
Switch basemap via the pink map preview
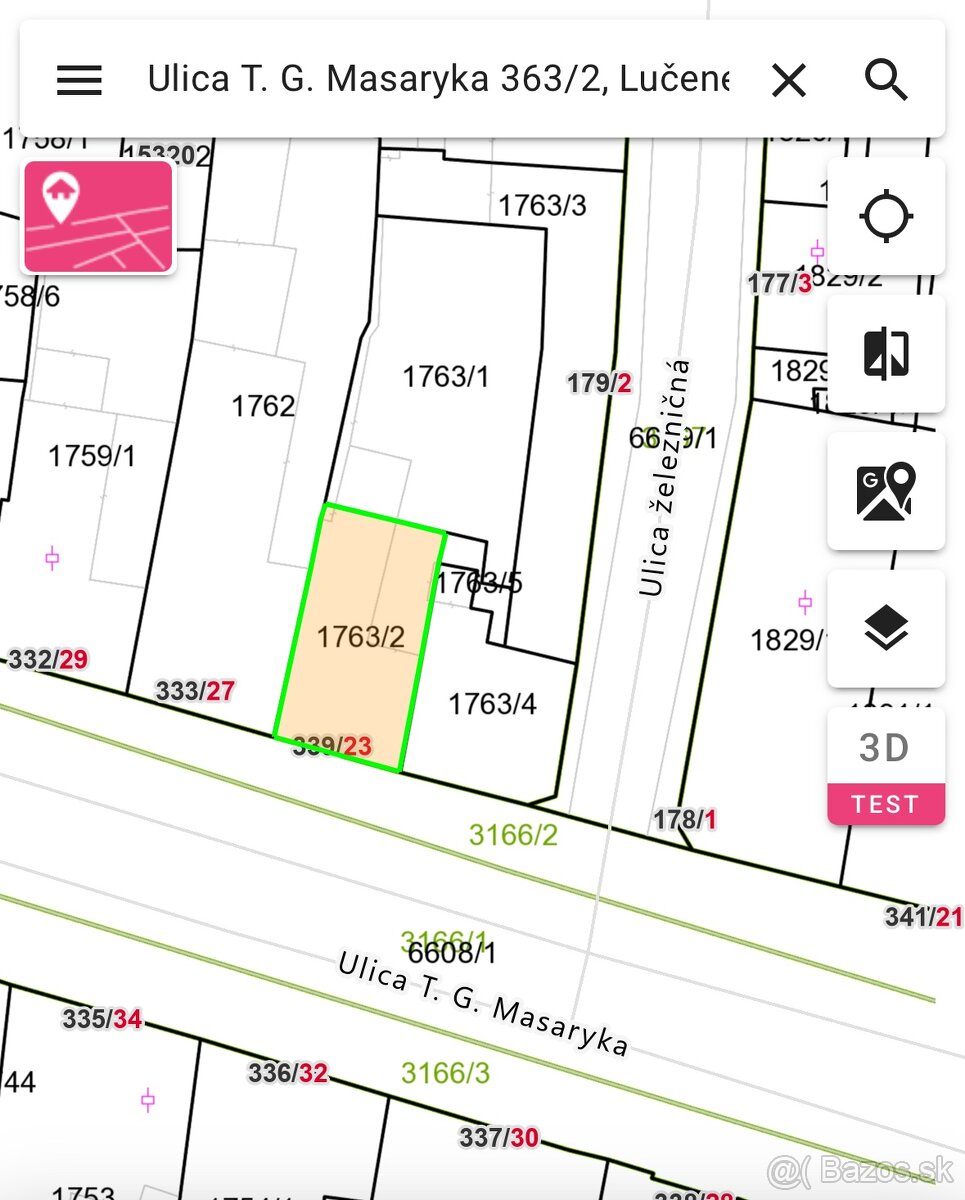pos(97,216)
